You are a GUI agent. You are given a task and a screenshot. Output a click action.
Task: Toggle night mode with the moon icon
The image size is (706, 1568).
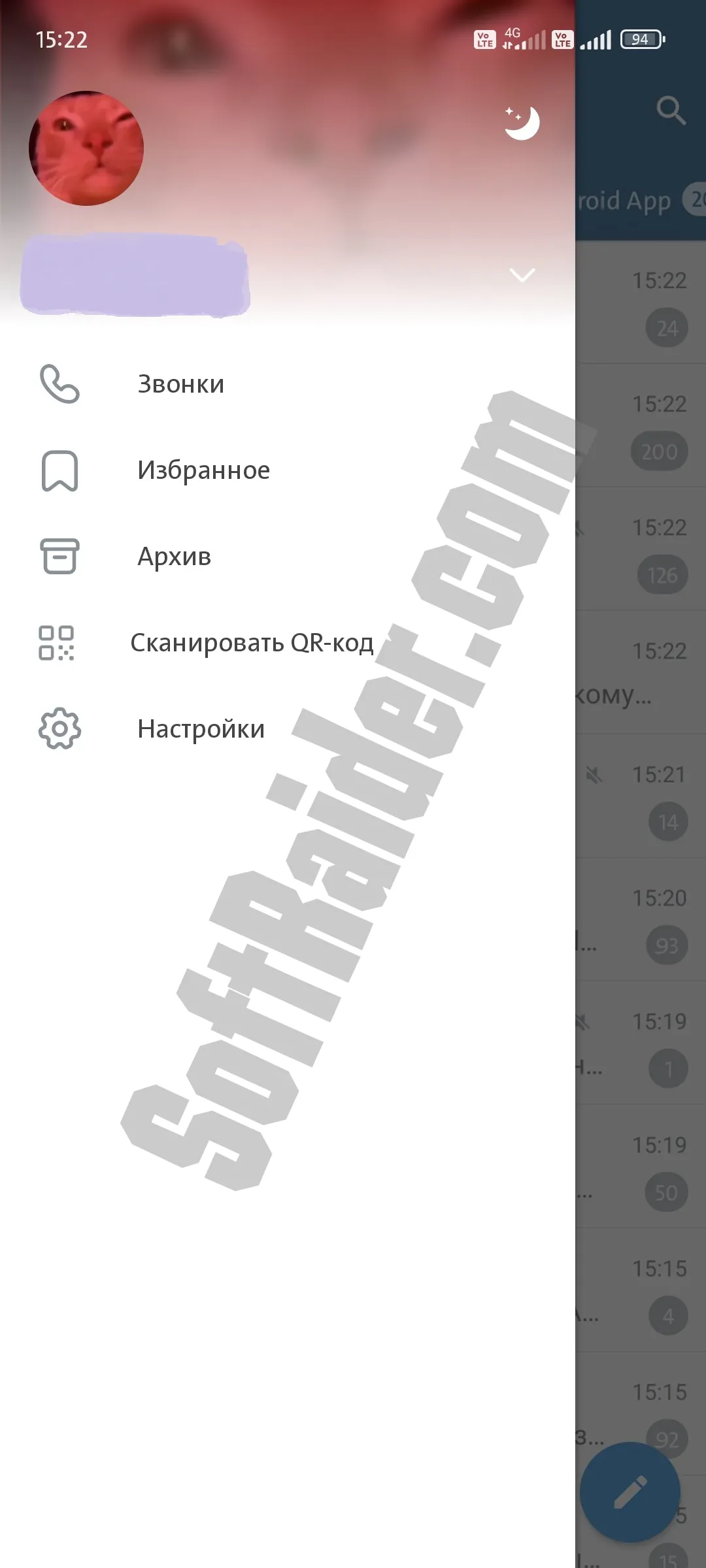pyautogui.click(x=522, y=122)
